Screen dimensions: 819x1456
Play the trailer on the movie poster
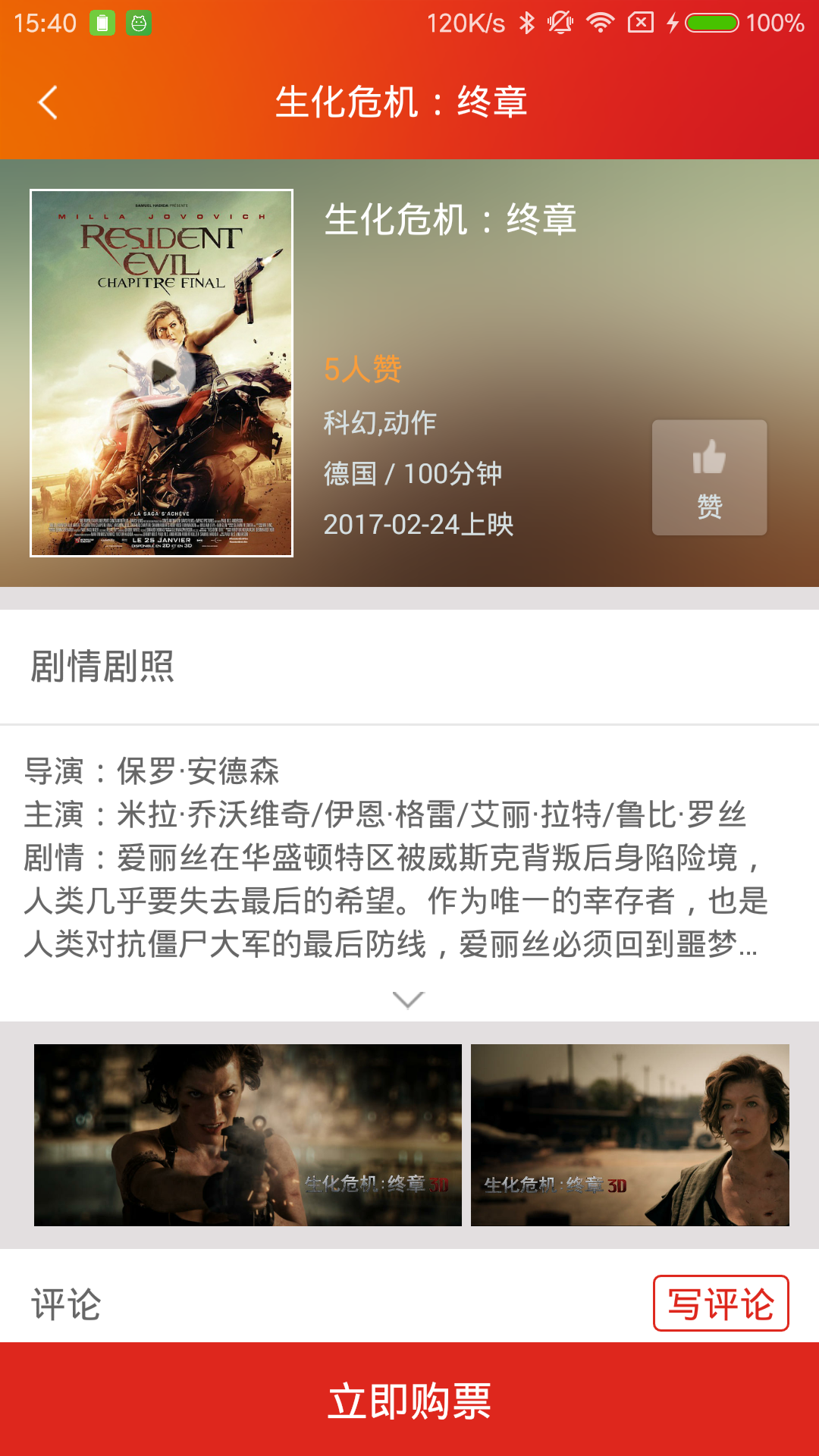click(162, 372)
